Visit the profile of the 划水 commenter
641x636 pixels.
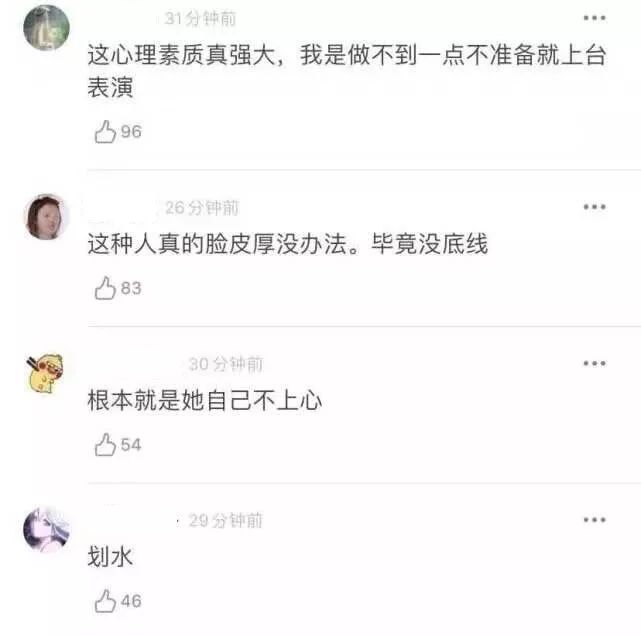click(x=46, y=529)
